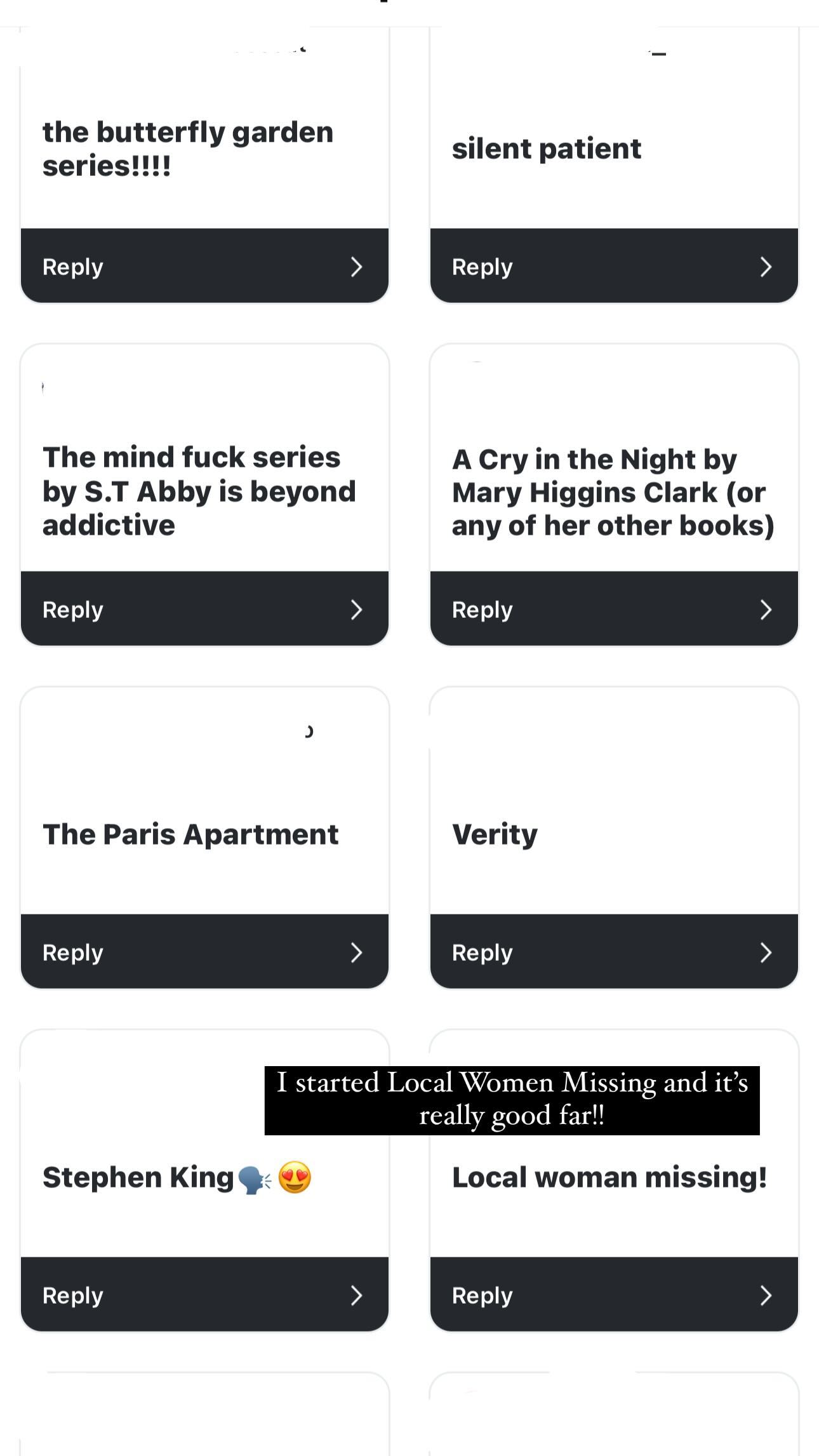Reply to the S.T Abby series response

pos(204,609)
